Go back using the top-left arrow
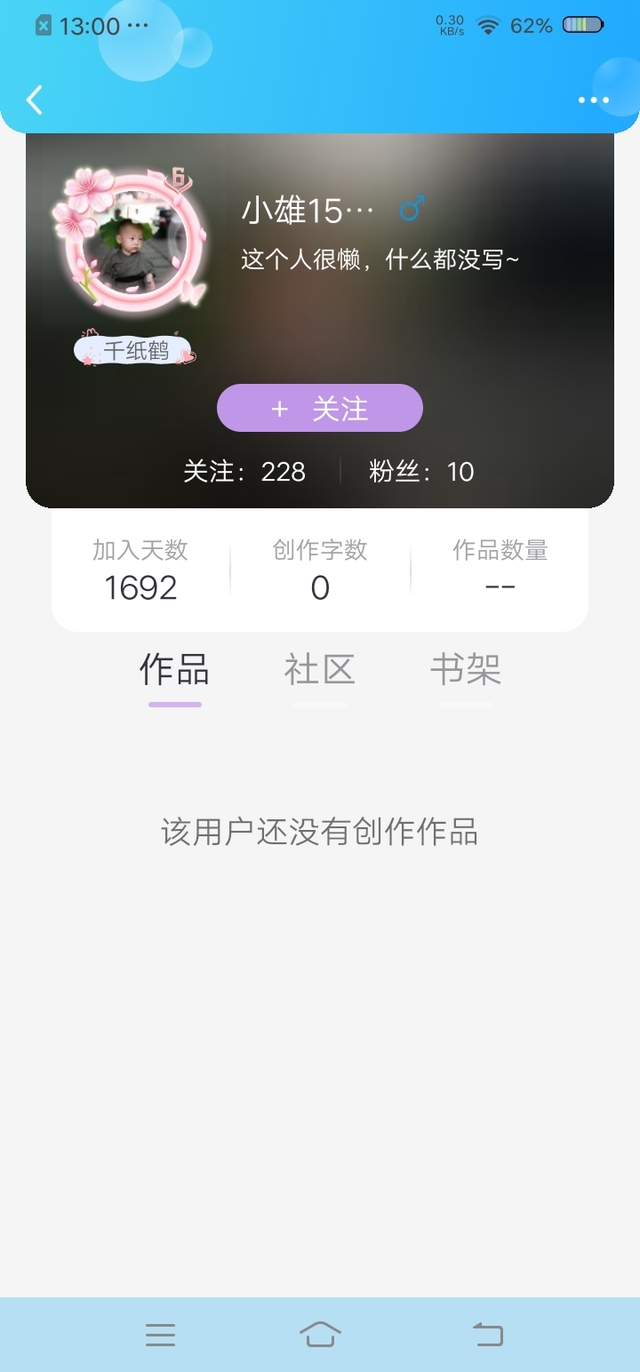Image resolution: width=640 pixels, height=1372 pixels. click(x=35, y=99)
